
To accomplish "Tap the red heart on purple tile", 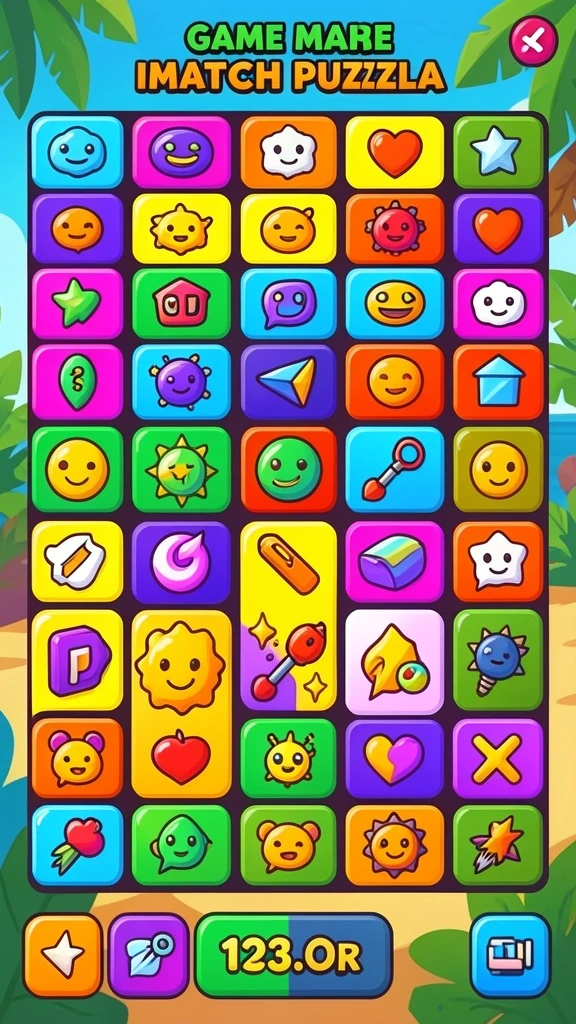I will coord(498,229).
